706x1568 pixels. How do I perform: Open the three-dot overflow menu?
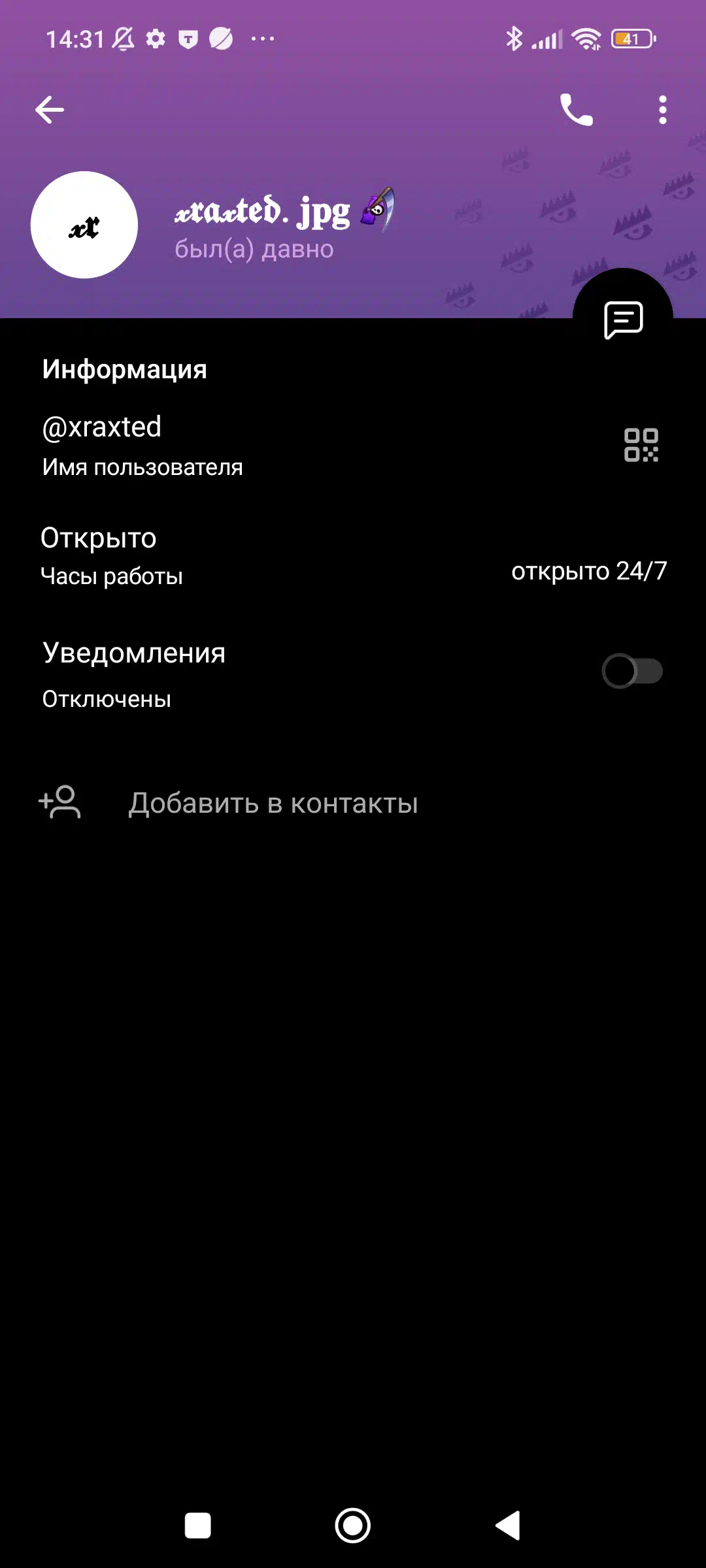click(x=662, y=110)
